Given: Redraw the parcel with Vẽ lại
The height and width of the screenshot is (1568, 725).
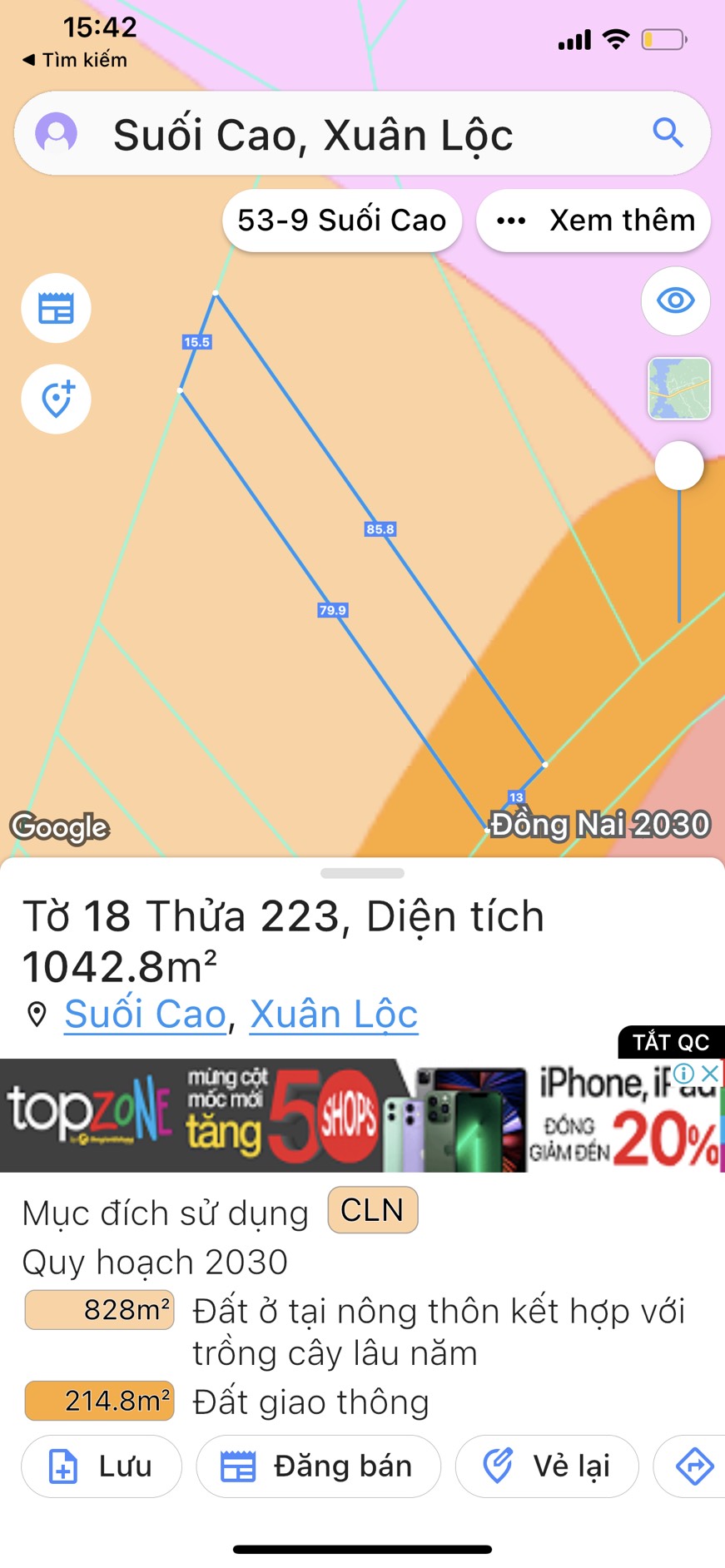Looking at the screenshot, I should [547, 1466].
